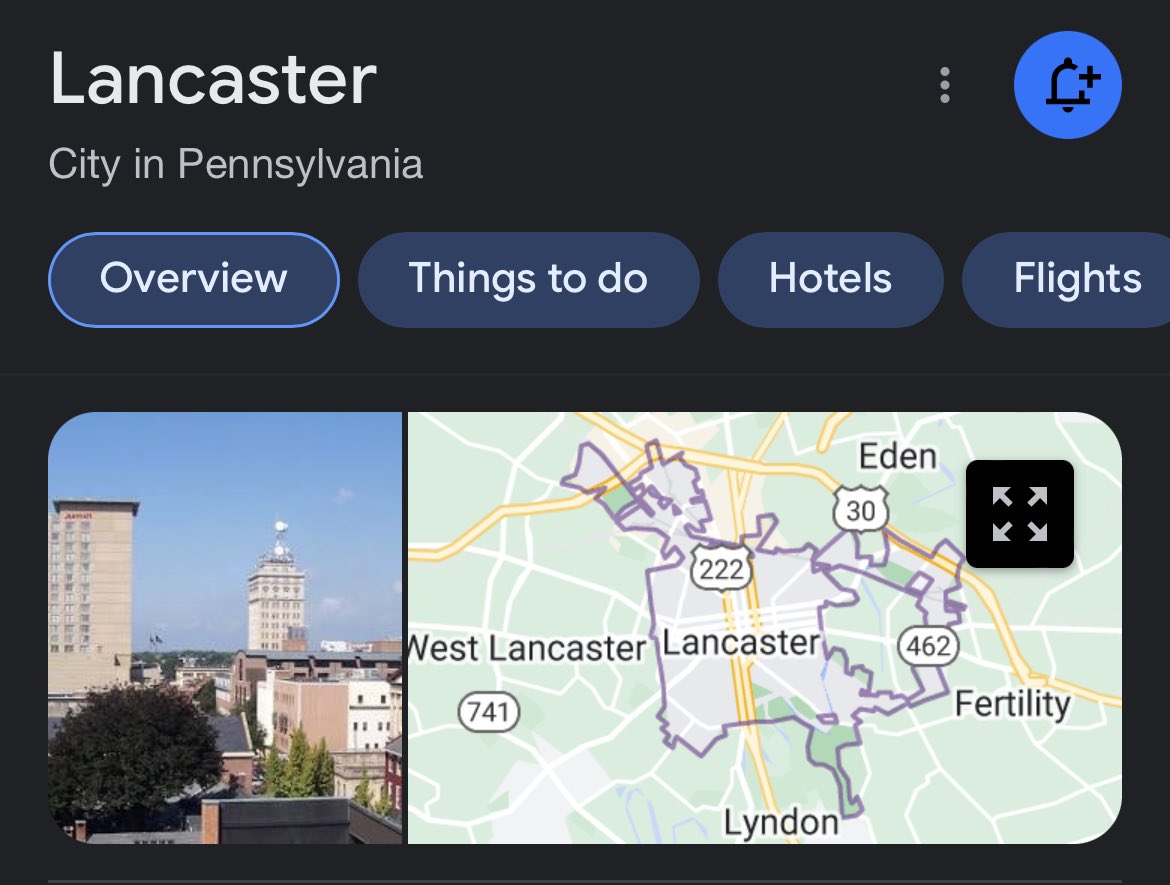Tap the blue bell alert button
The image size is (1170, 885).
coord(1067,85)
